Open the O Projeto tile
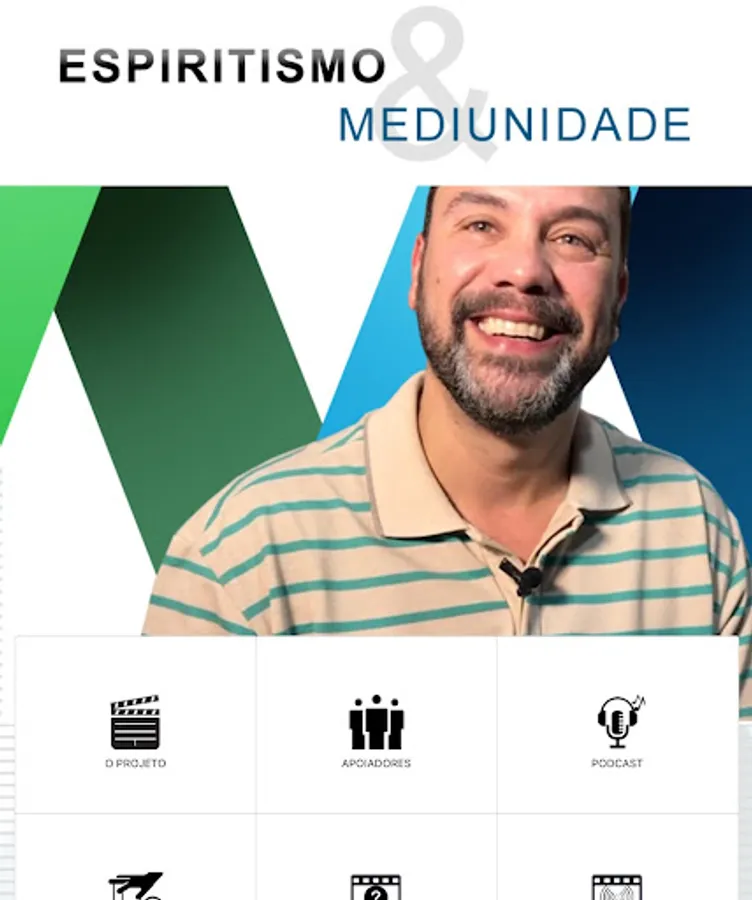752x900 pixels. 136,730
